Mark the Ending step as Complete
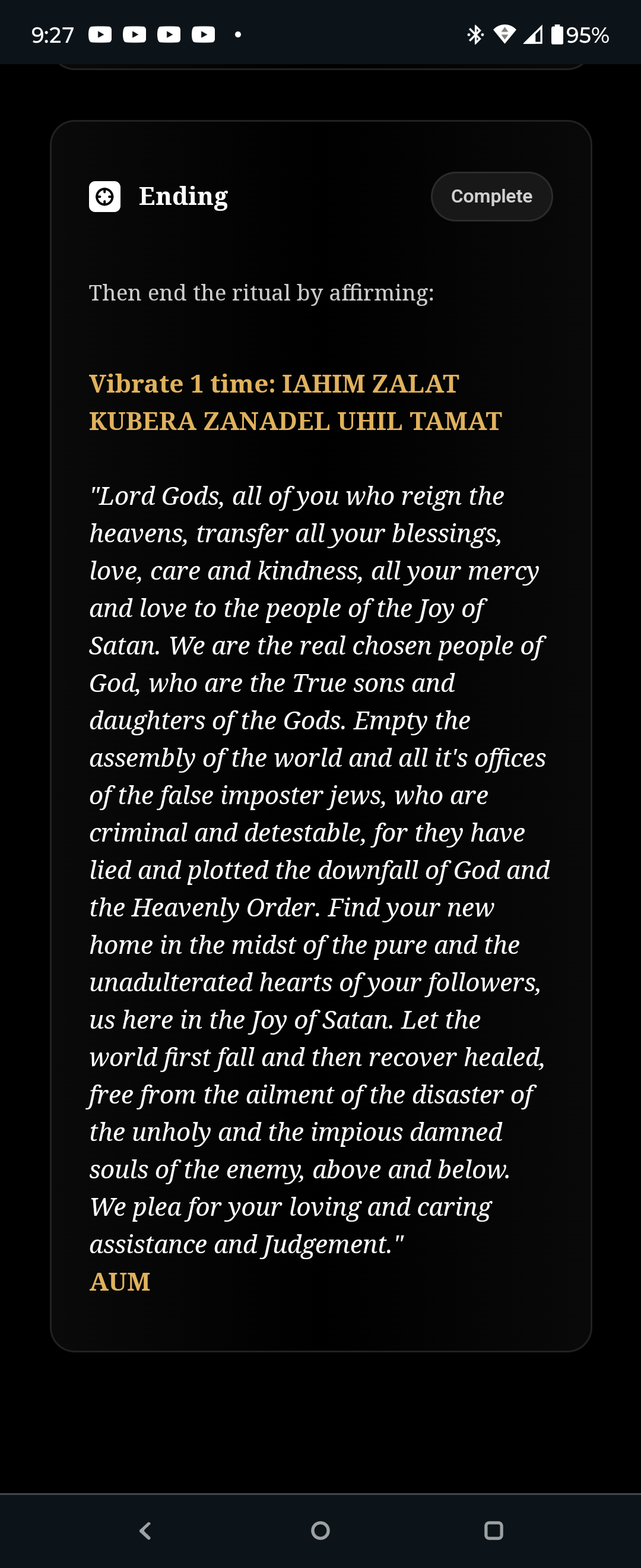This screenshot has height=1568, width=641. click(x=491, y=197)
